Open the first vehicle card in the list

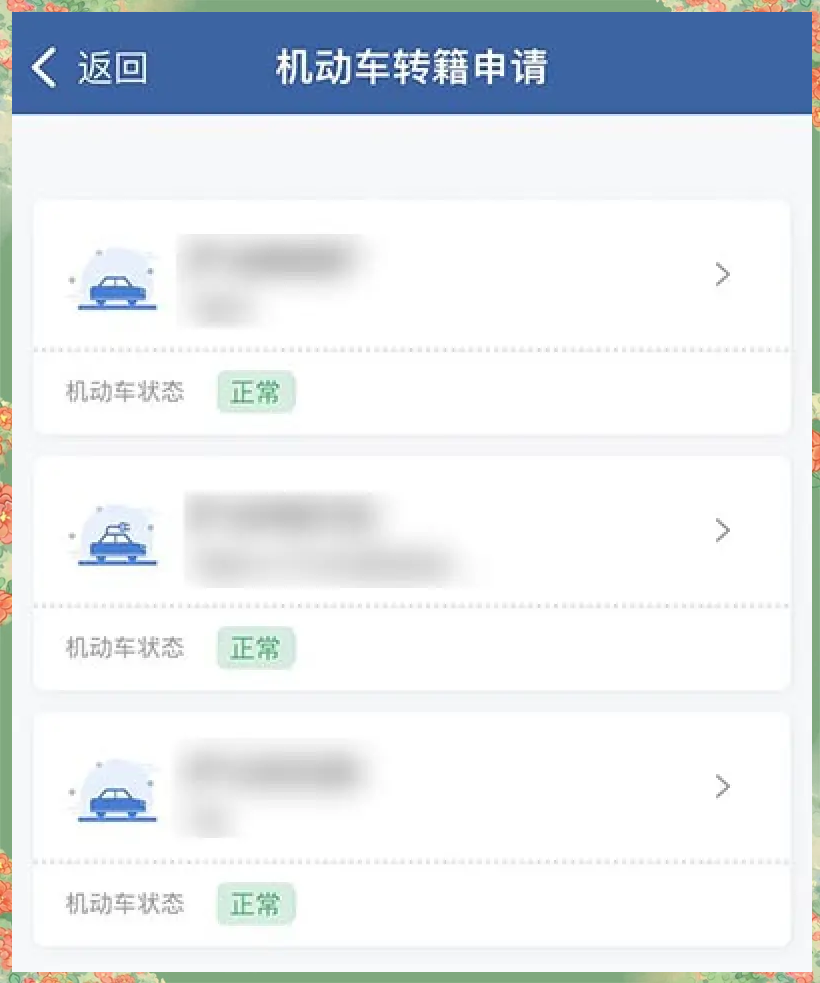click(x=411, y=276)
